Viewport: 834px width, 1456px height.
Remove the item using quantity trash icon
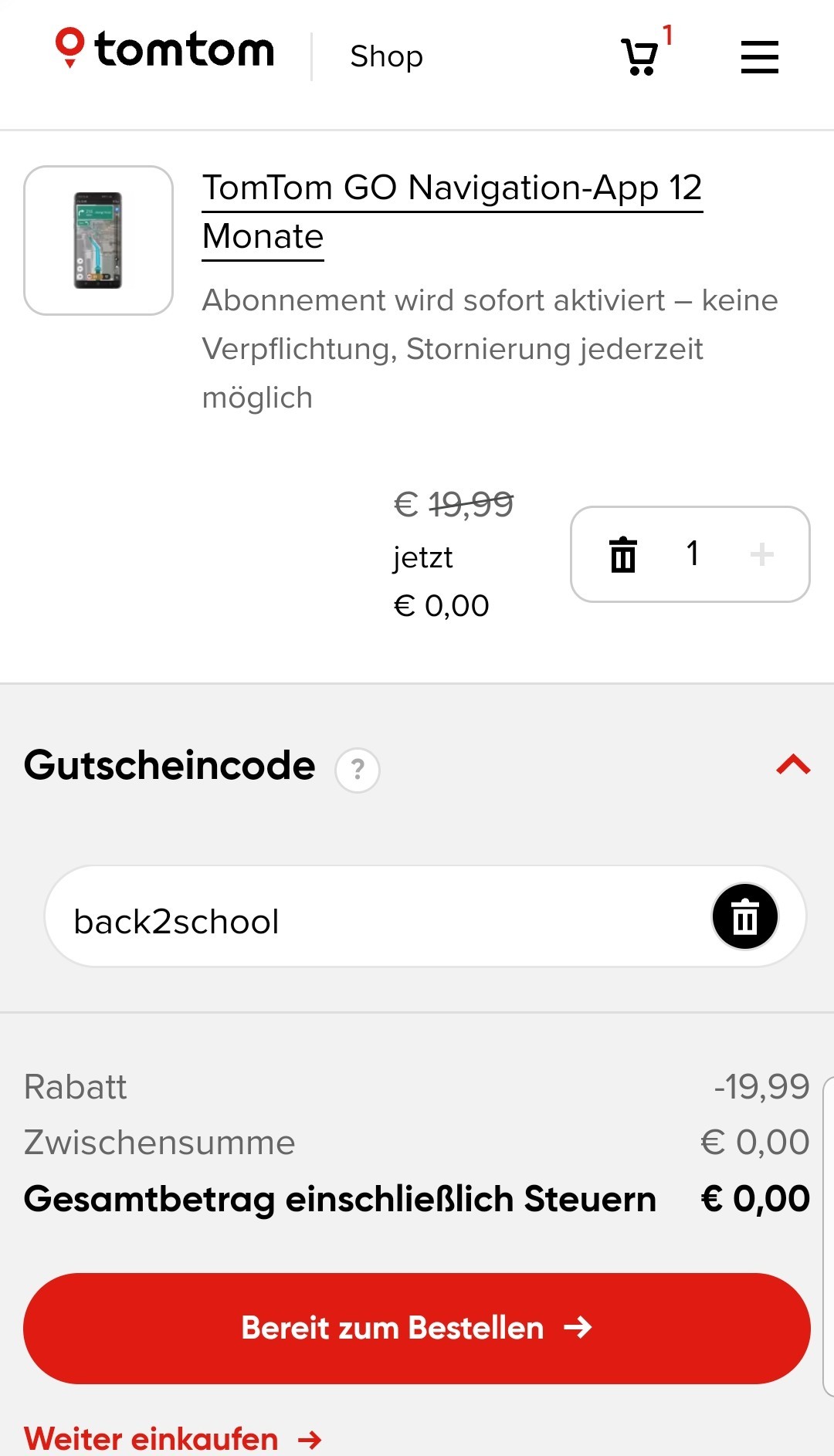623,554
